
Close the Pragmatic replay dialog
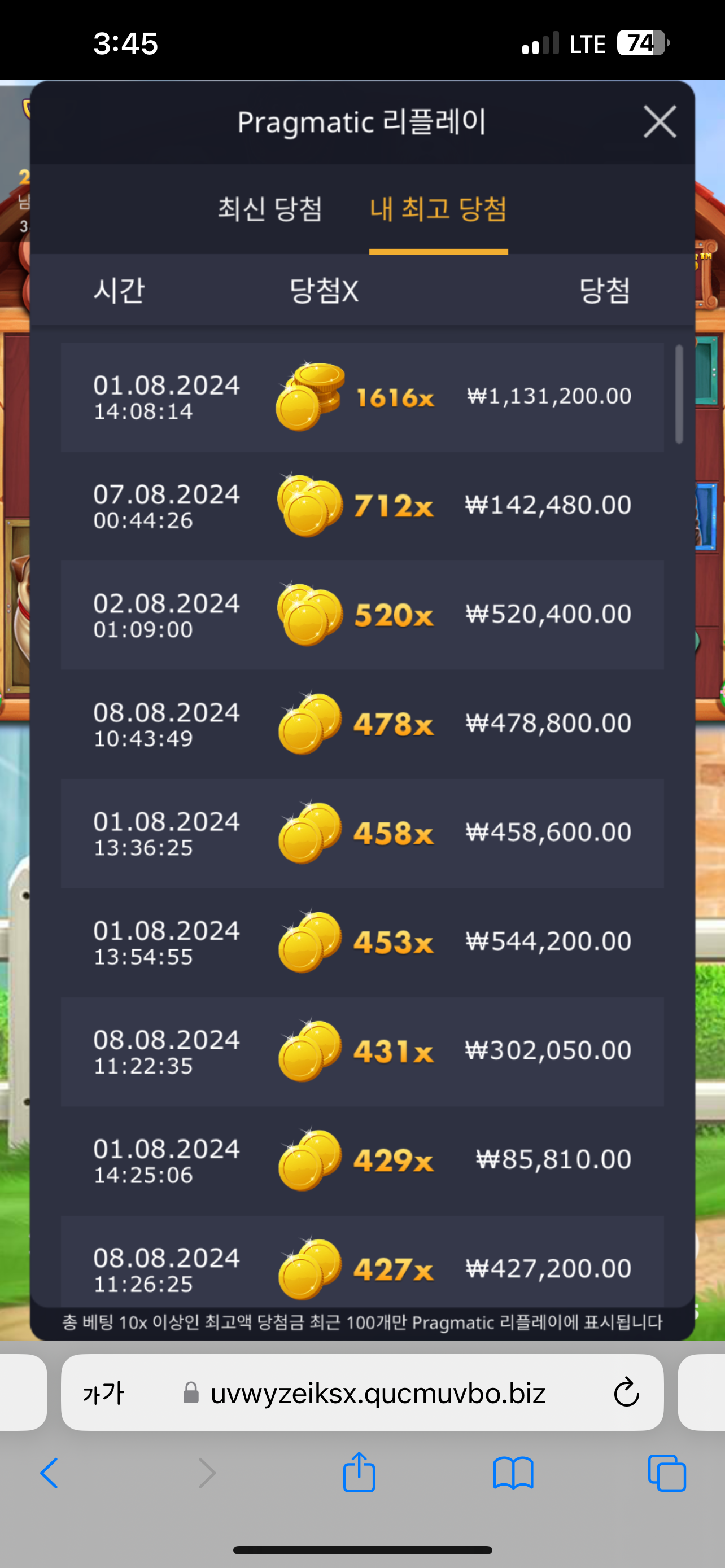click(x=660, y=122)
